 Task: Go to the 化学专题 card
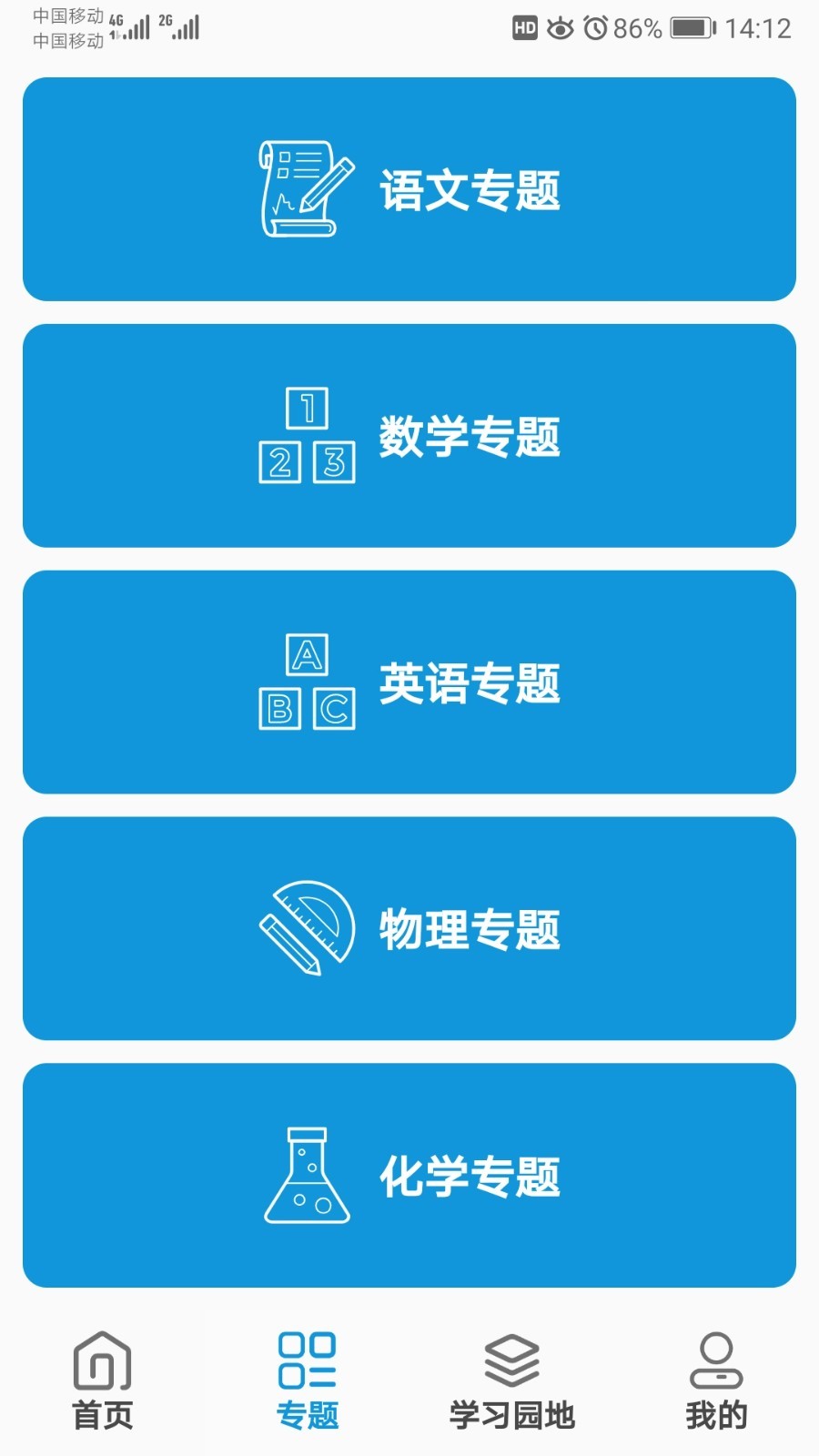pos(409,1175)
